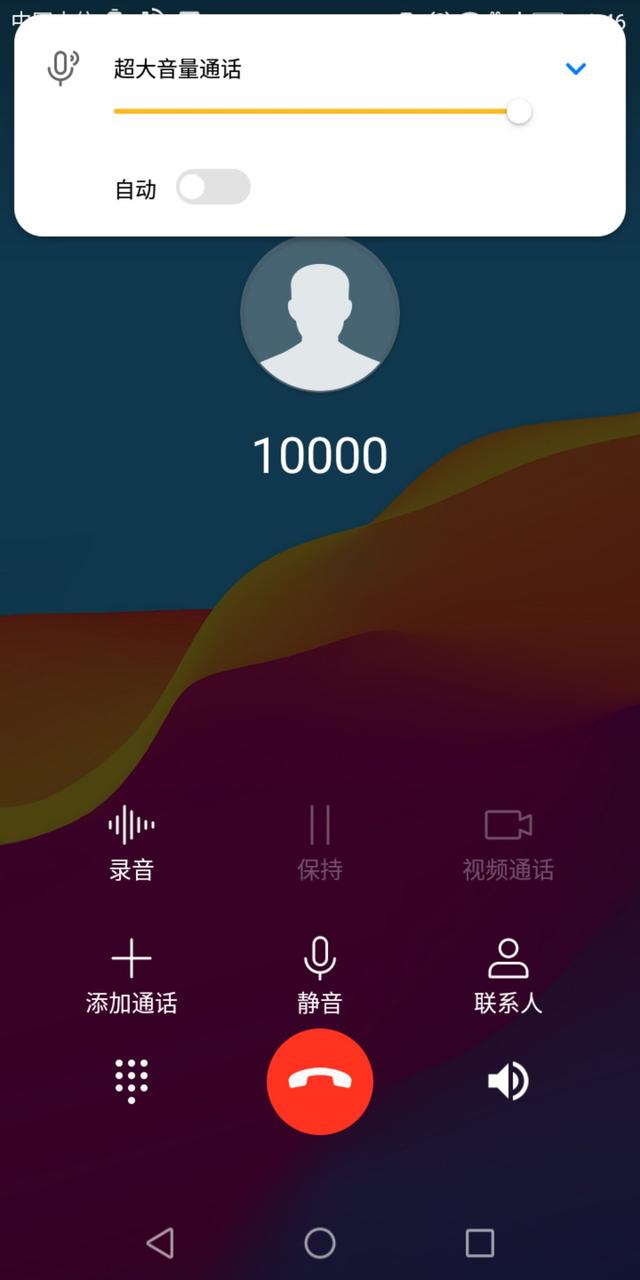Collapse the 超大音量通话 volume panel

pos(575,69)
